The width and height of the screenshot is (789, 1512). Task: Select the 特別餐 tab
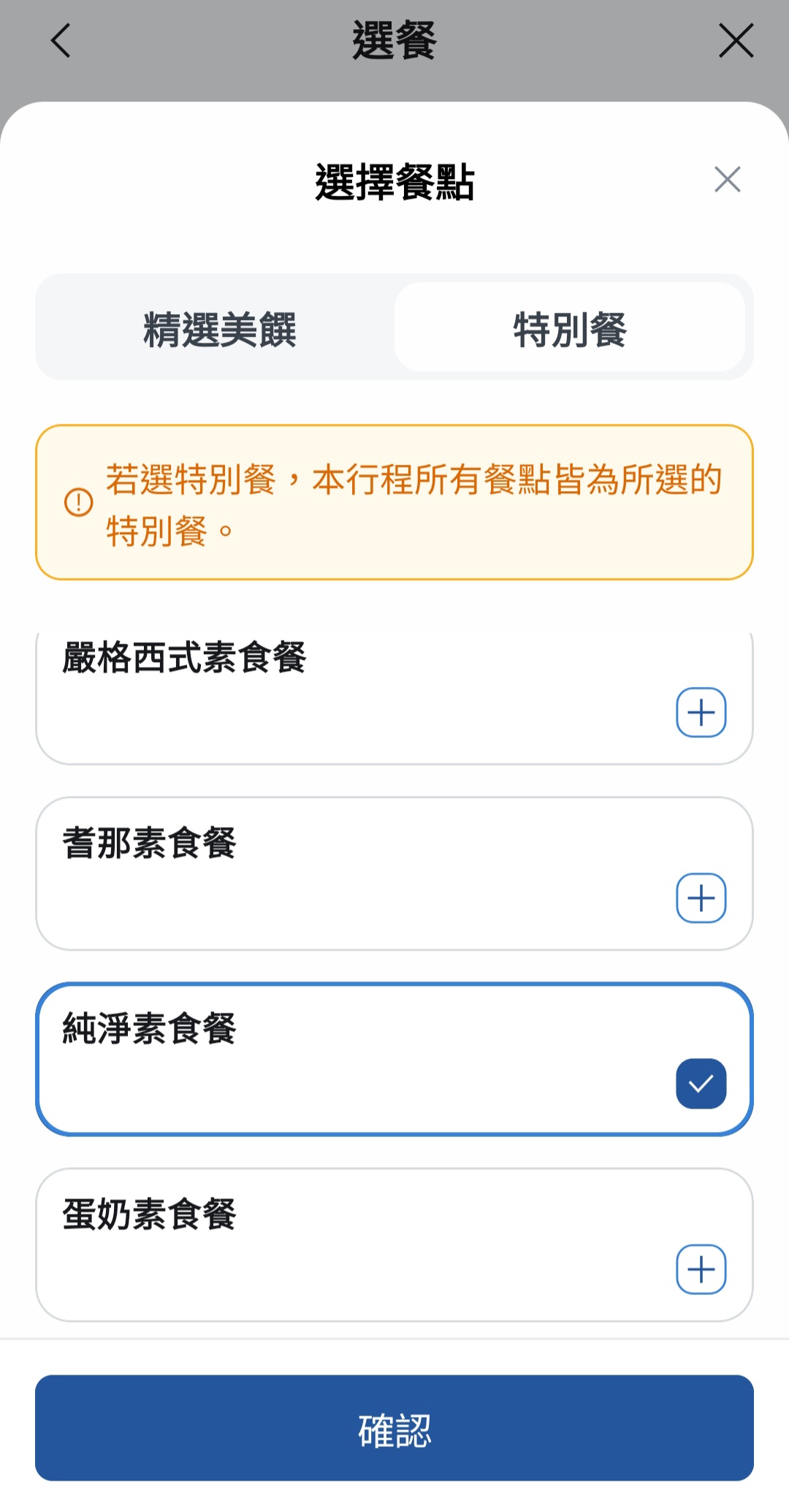[x=570, y=329]
